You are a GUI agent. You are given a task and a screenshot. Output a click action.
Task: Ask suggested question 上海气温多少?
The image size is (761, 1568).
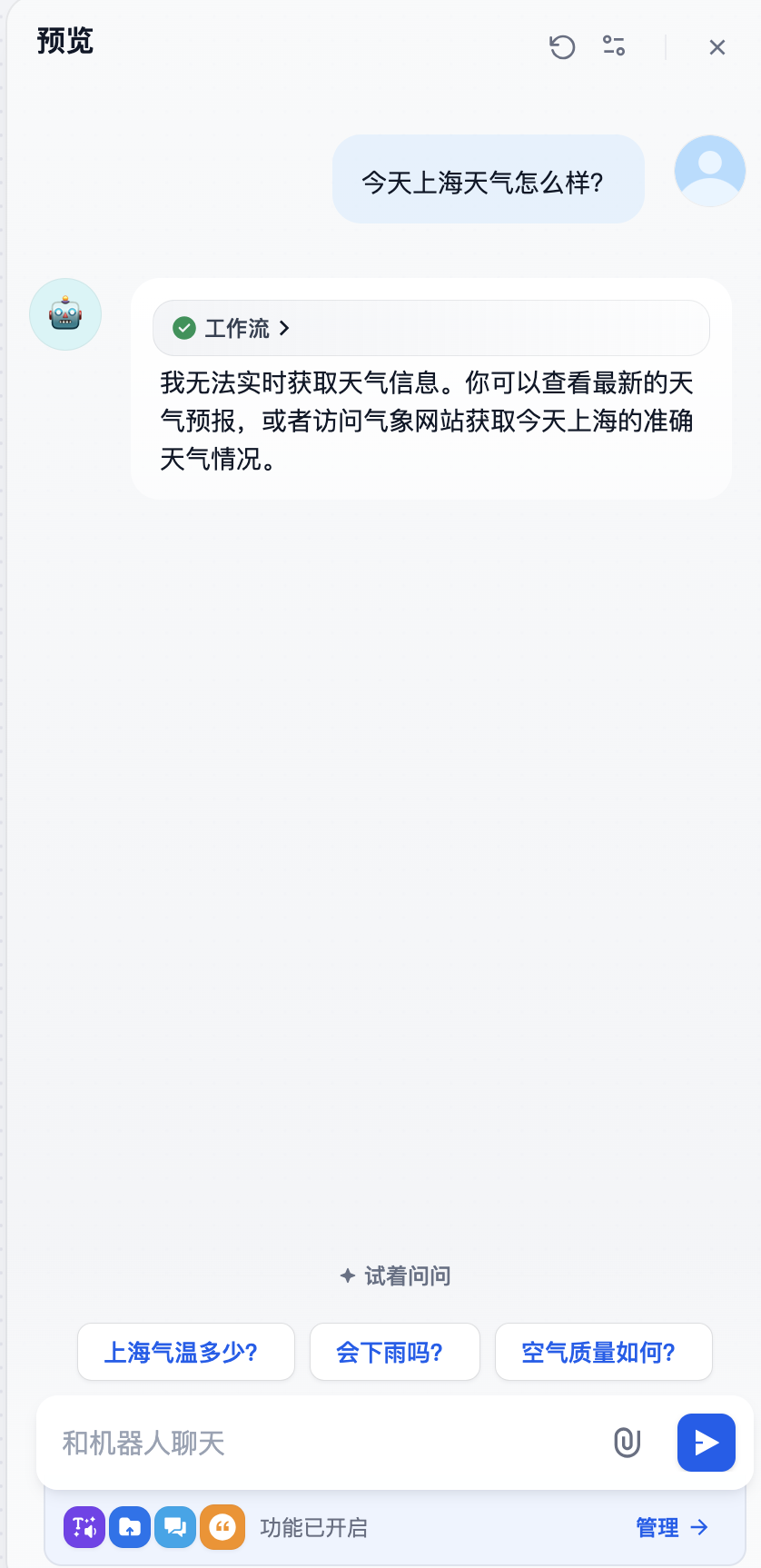186,1352
